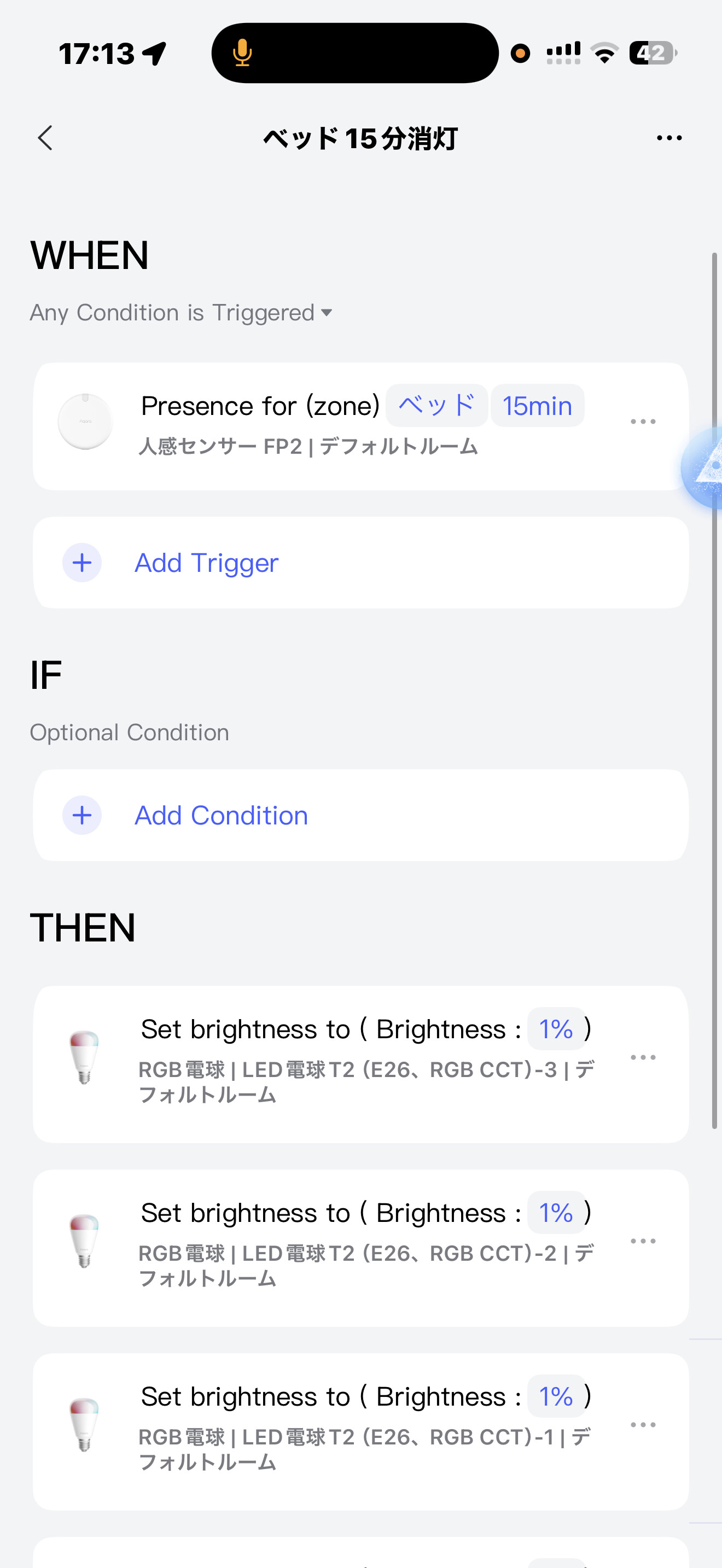Add an optional condition
The width and height of the screenshot is (722, 1568).
220,815
